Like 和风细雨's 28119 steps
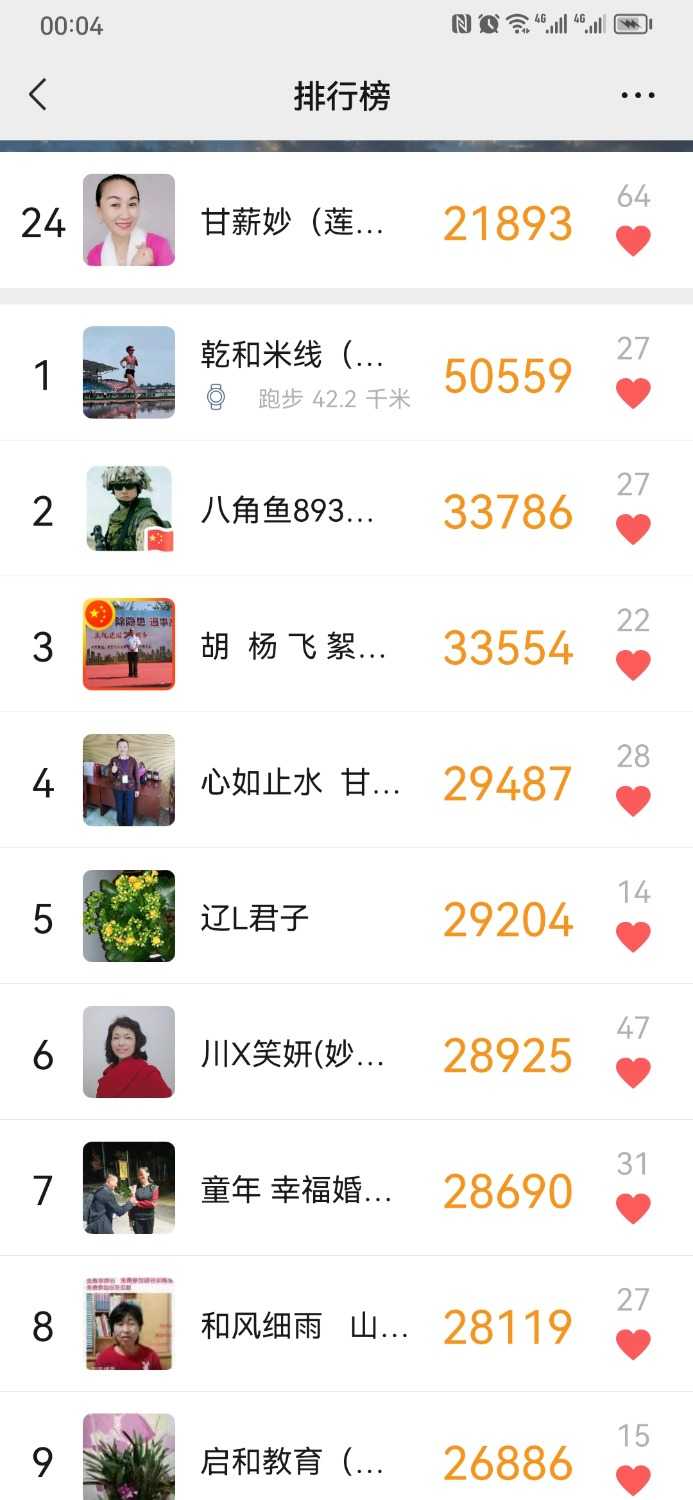 (x=633, y=1345)
